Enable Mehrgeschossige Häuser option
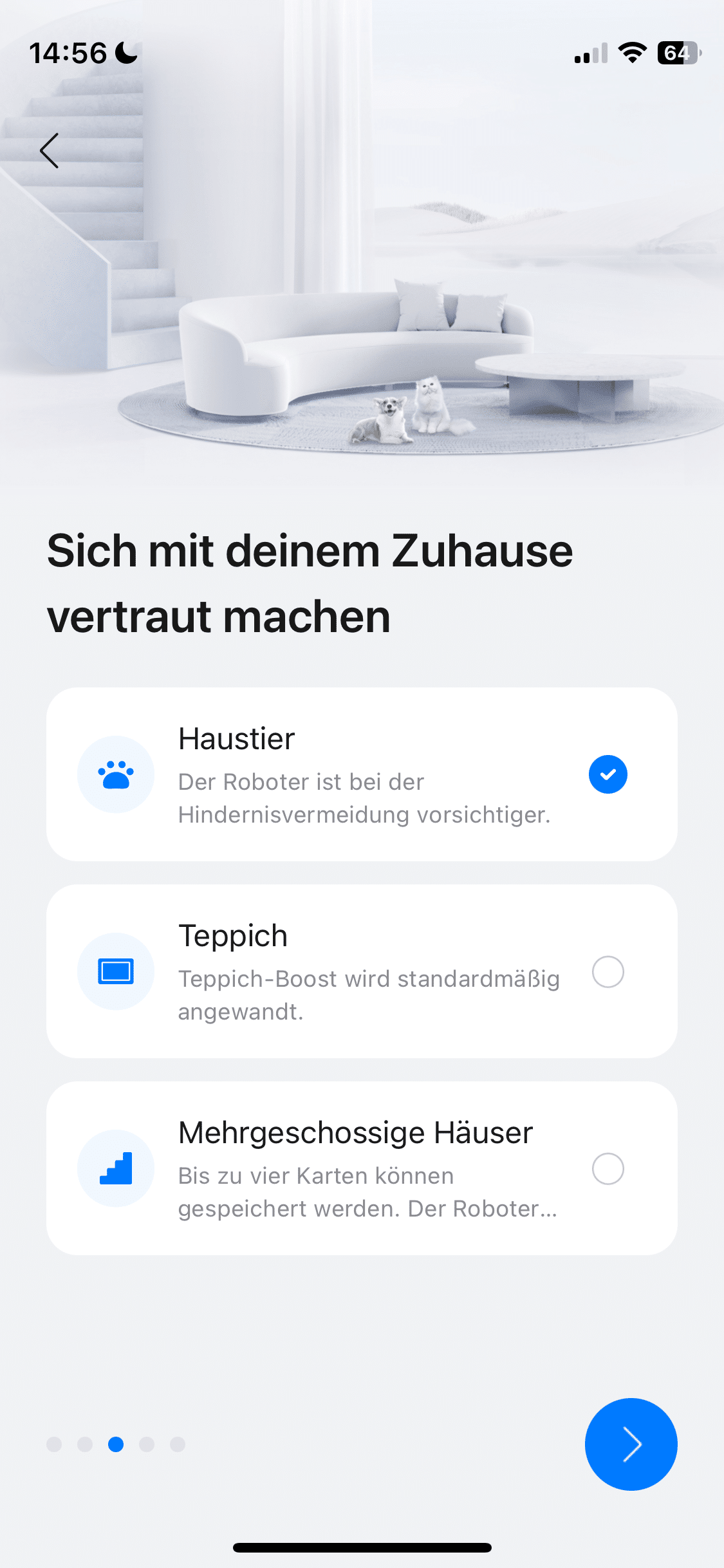Image resolution: width=724 pixels, height=1568 pixels. (608, 1168)
